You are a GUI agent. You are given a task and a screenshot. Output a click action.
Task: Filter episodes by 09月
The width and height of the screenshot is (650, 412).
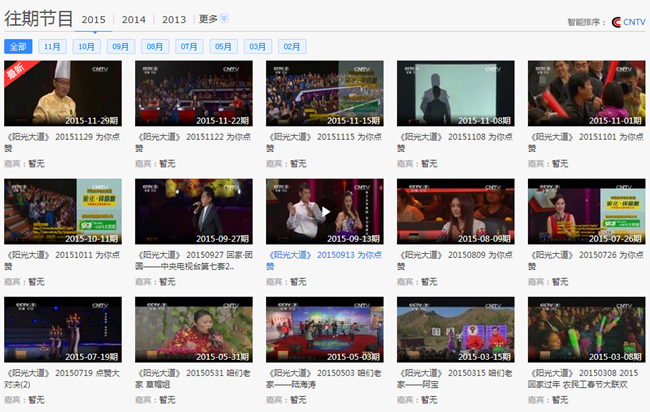(121, 46)
